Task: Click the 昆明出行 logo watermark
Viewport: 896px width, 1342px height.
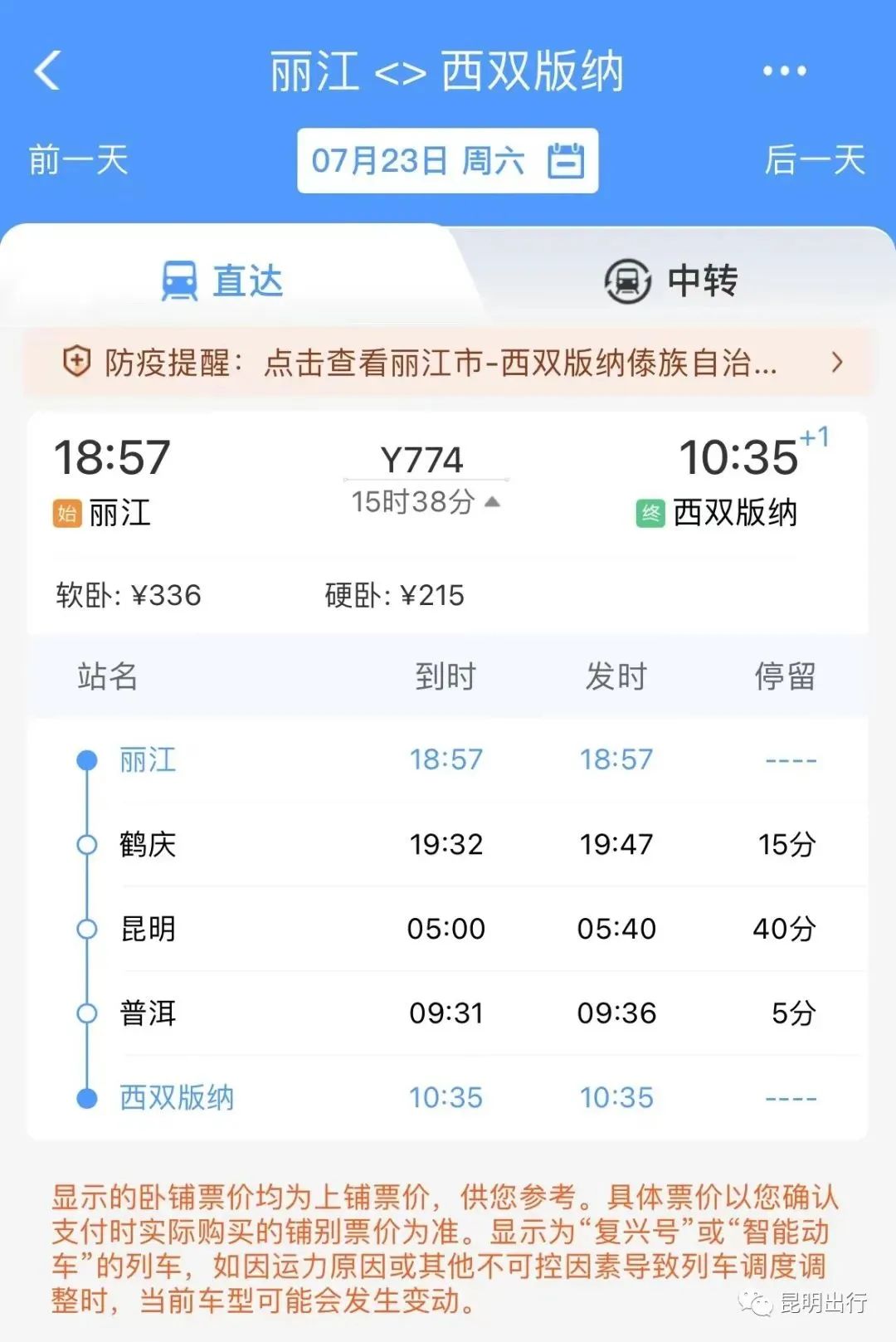Action: pos(801,1303)
